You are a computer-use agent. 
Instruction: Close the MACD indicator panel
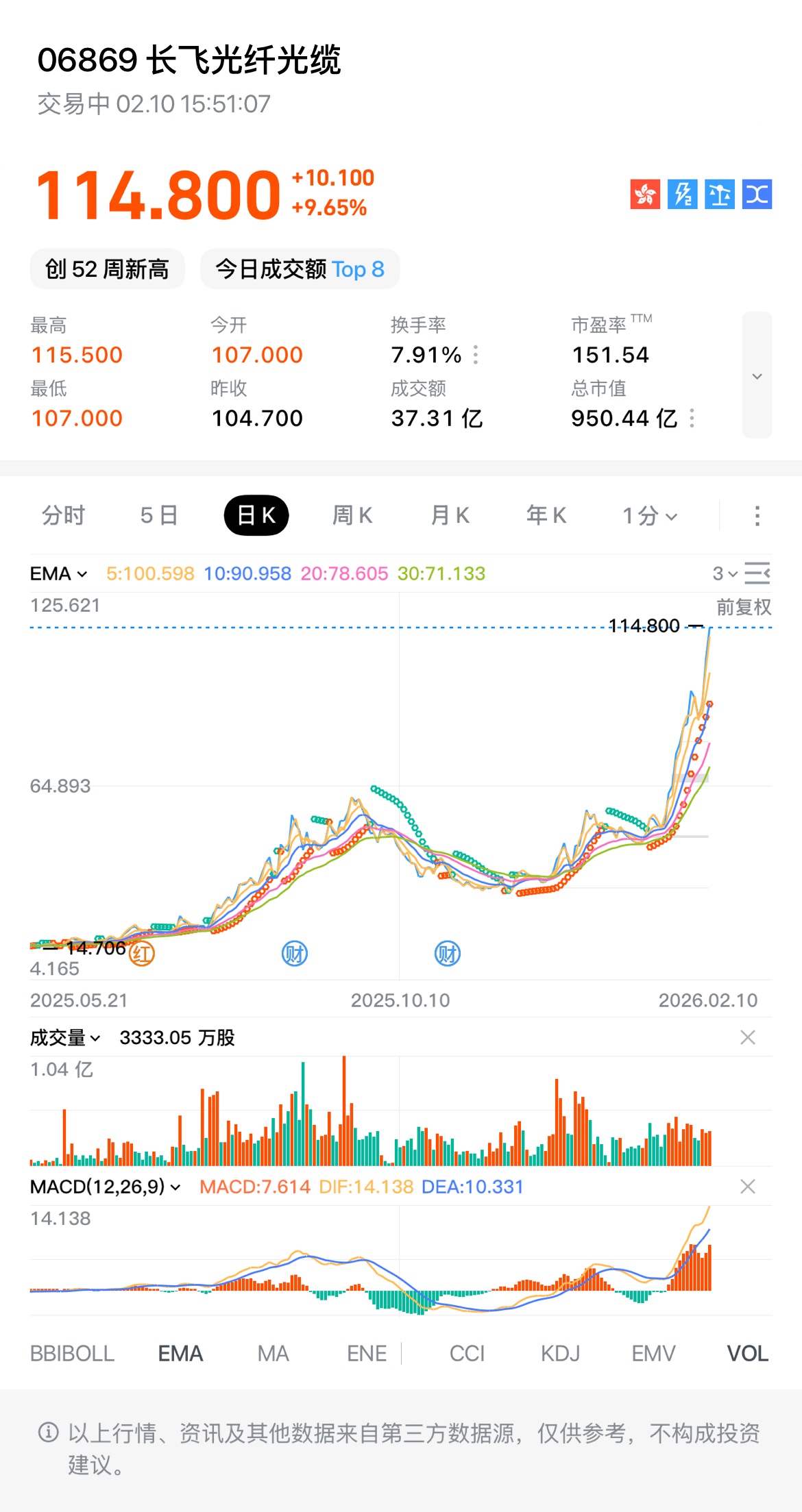click(747, 1187)
